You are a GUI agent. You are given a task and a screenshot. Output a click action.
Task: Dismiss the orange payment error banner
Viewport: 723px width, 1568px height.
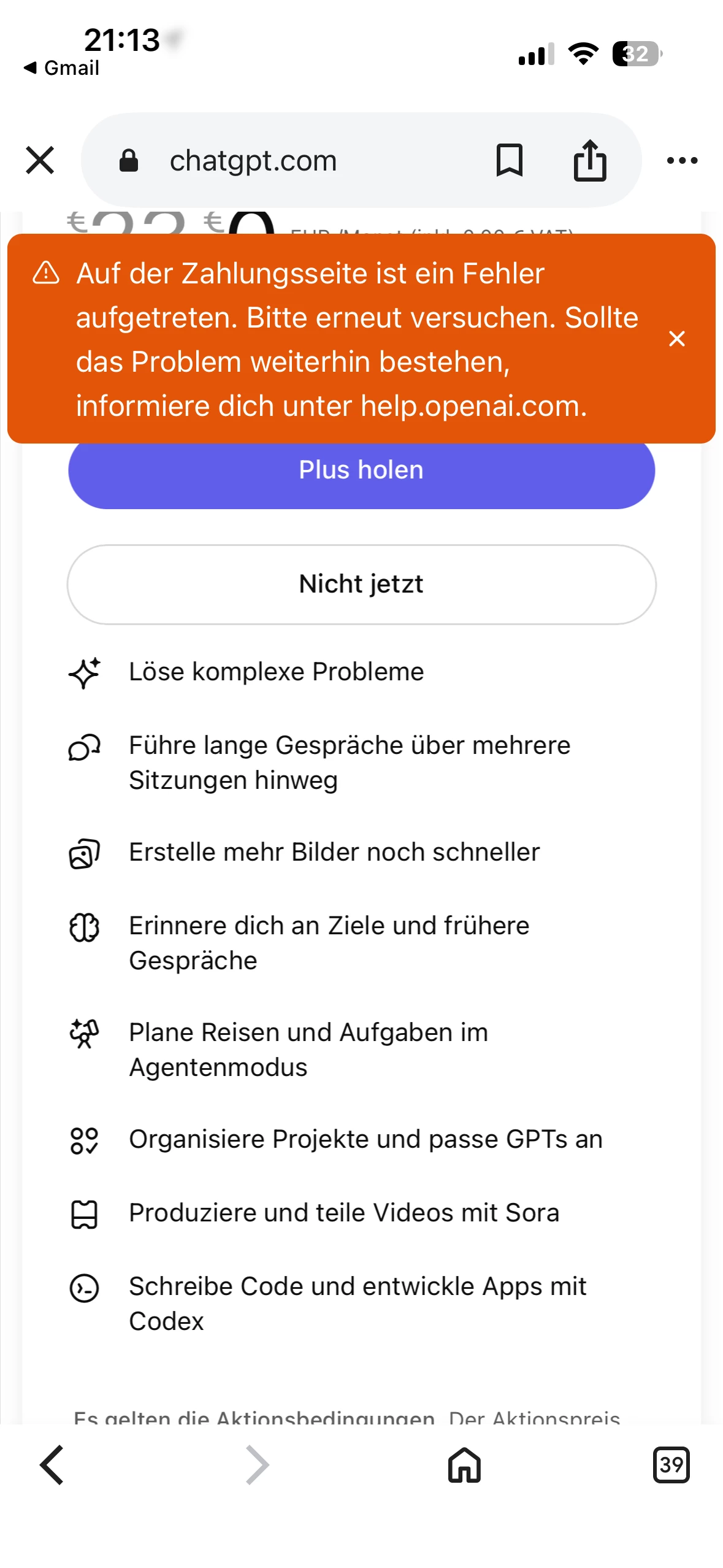coord(676,339)
